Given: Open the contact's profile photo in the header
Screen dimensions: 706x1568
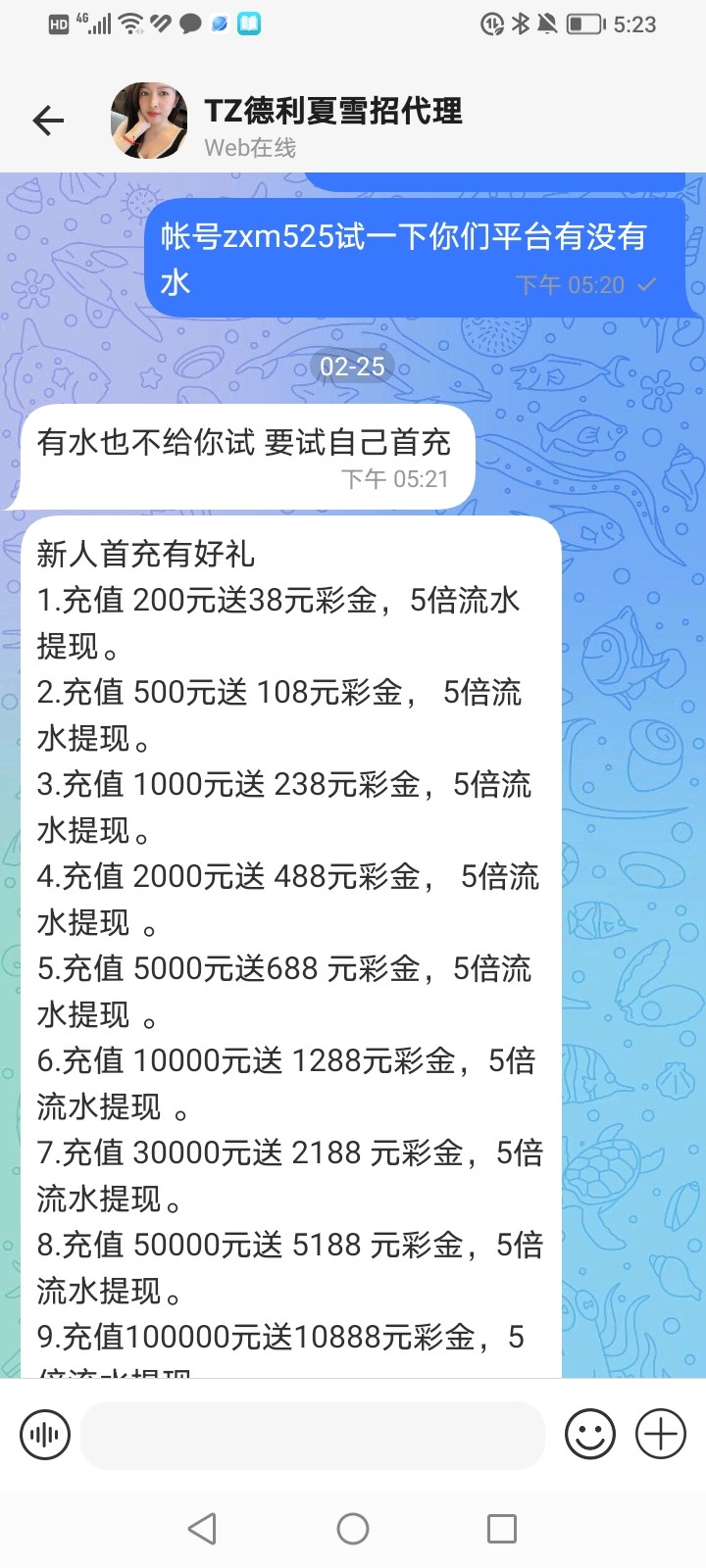Looking at the screenshot, I should click(149, 121).
